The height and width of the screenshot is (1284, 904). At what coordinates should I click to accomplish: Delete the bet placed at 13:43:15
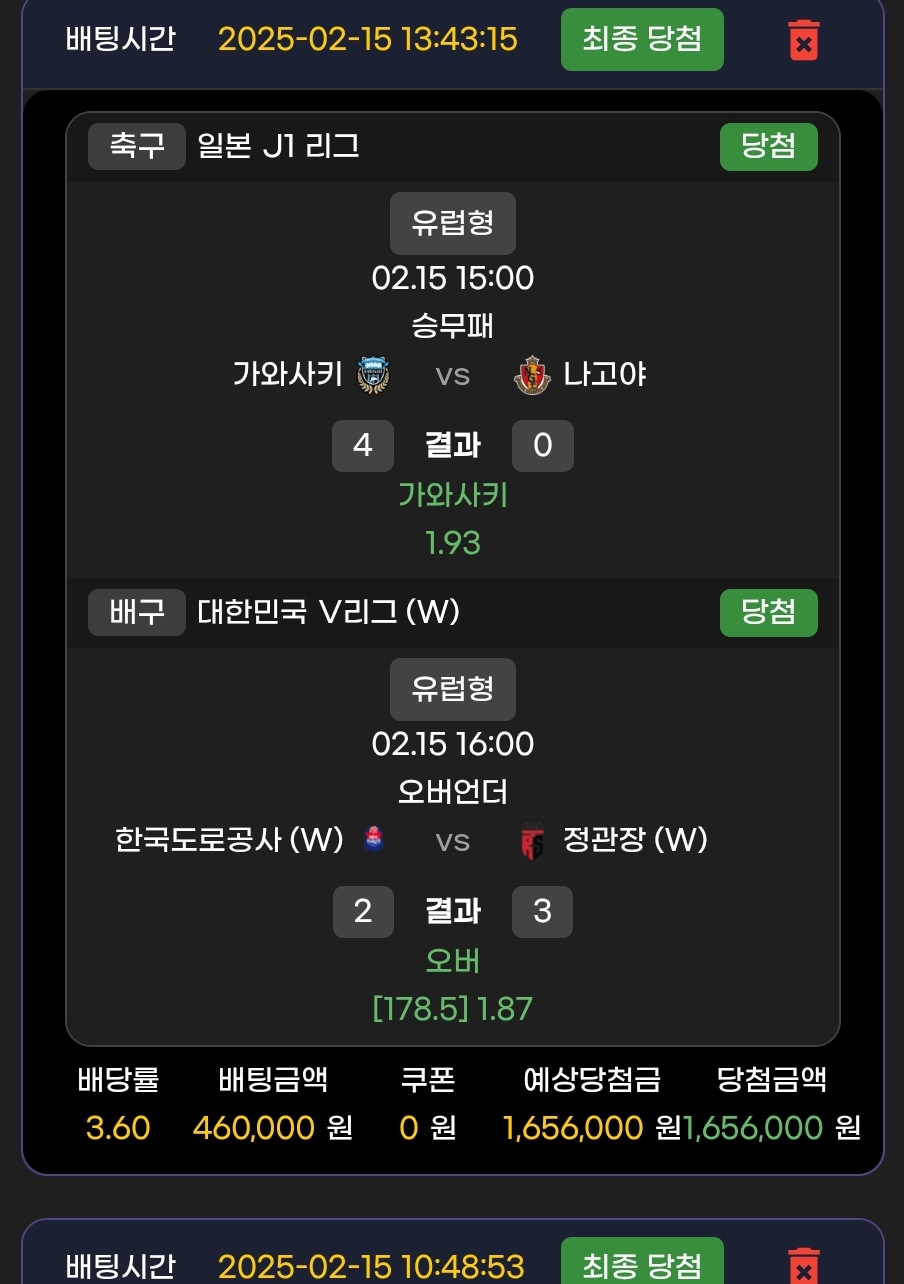coord(803,40)
